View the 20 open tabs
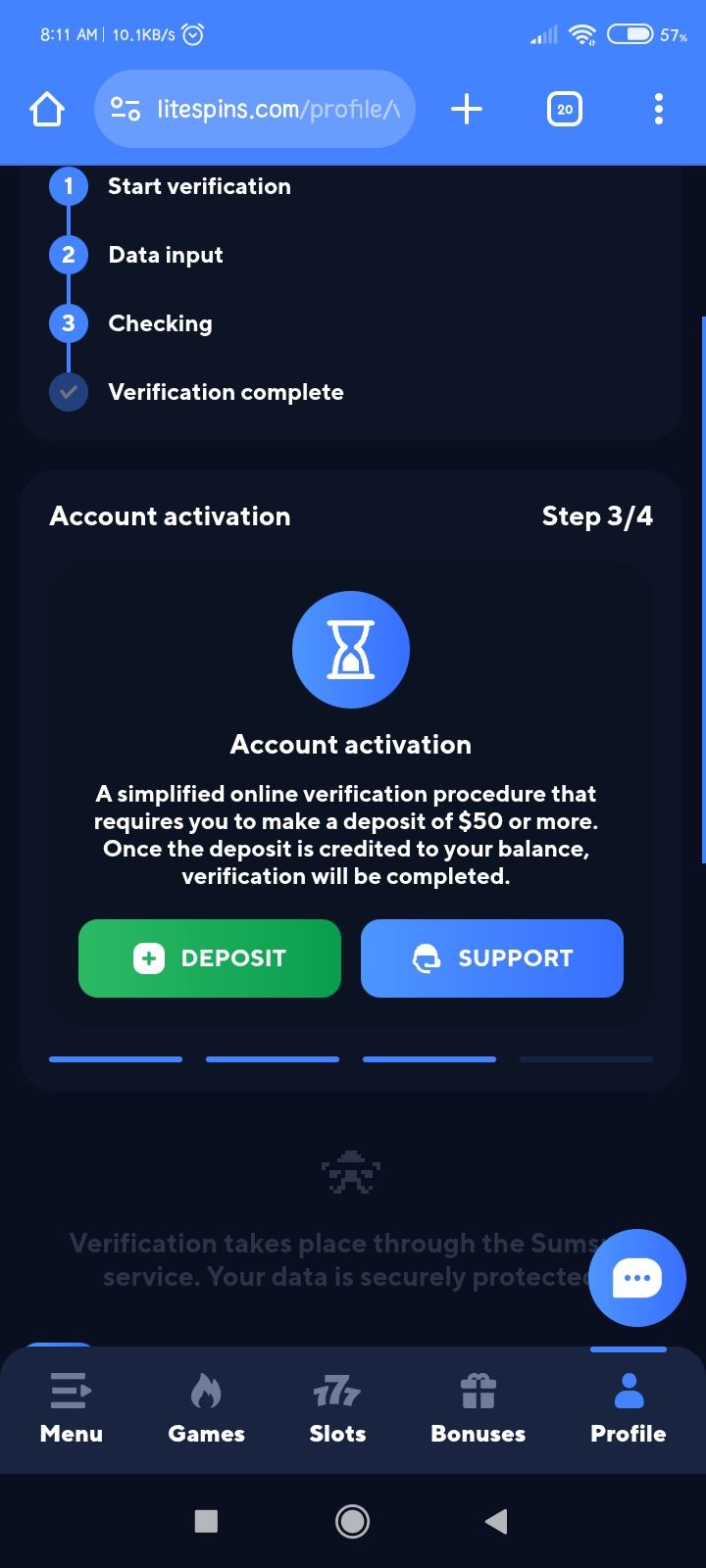 pos(564,109)
